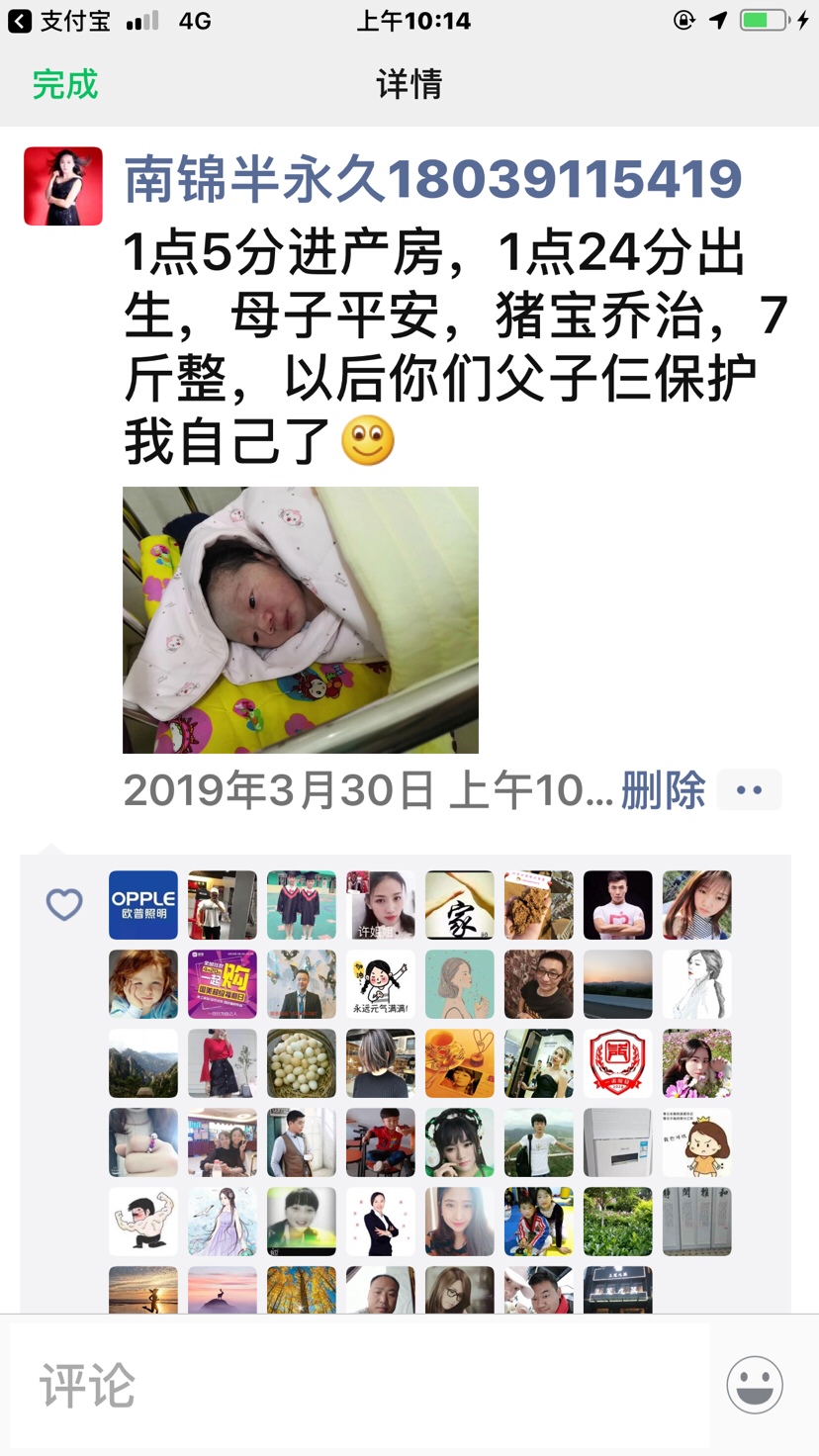The image size is (819, 1456).
Task: Open the emoji picker beside 评论
Action: (x=755, y=1385)
